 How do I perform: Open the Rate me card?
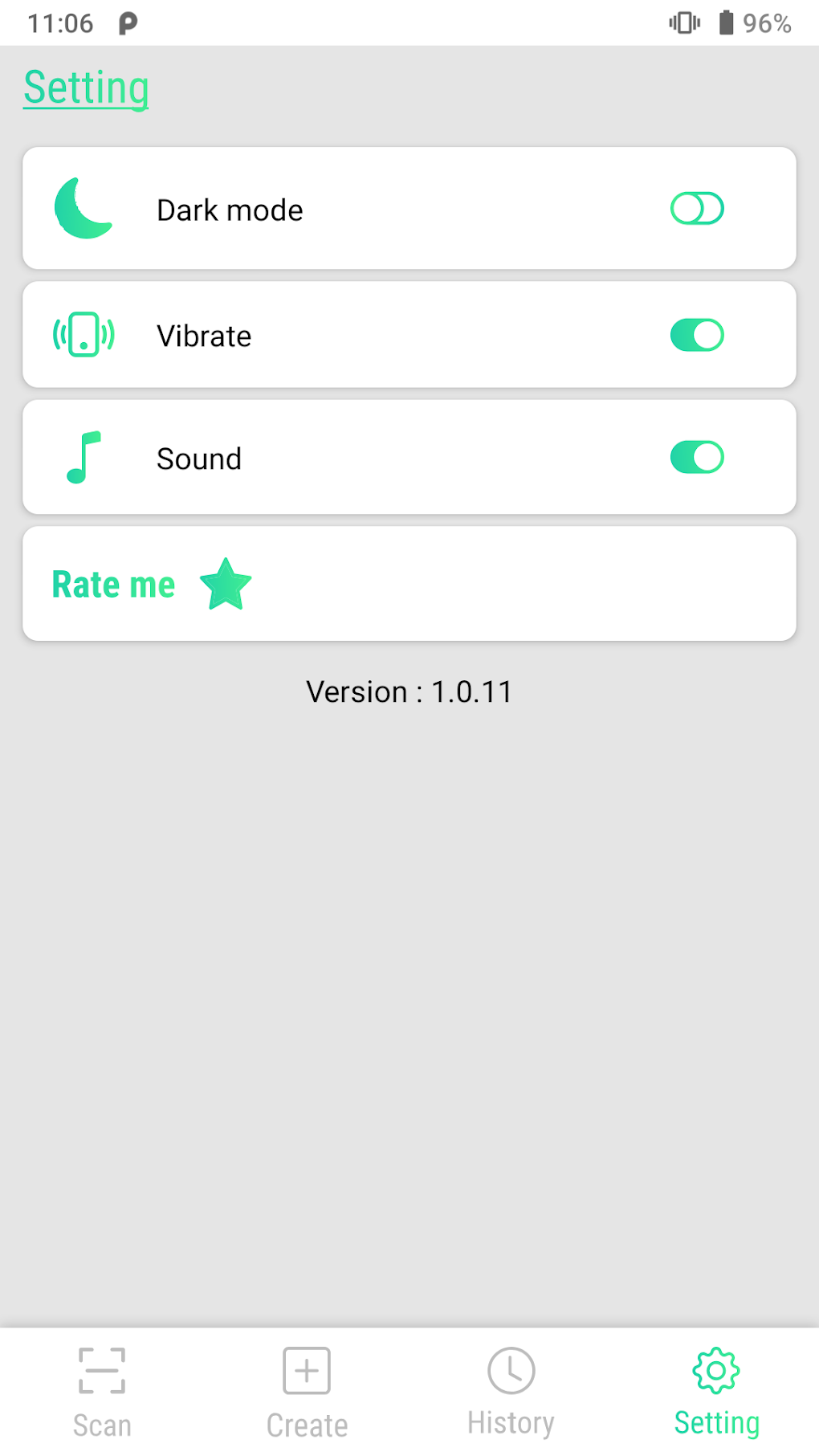click(x=409, y=584)
